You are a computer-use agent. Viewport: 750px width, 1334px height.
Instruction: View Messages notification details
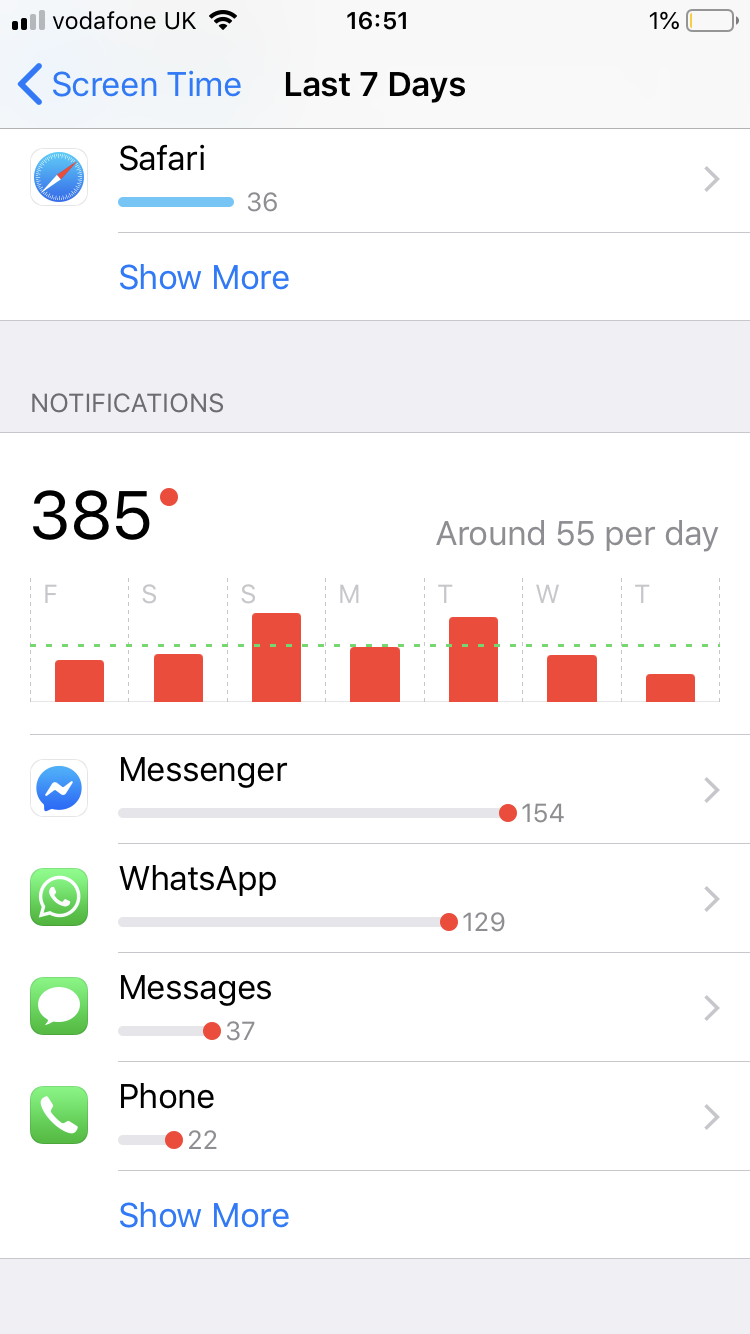click(375, 1007)
